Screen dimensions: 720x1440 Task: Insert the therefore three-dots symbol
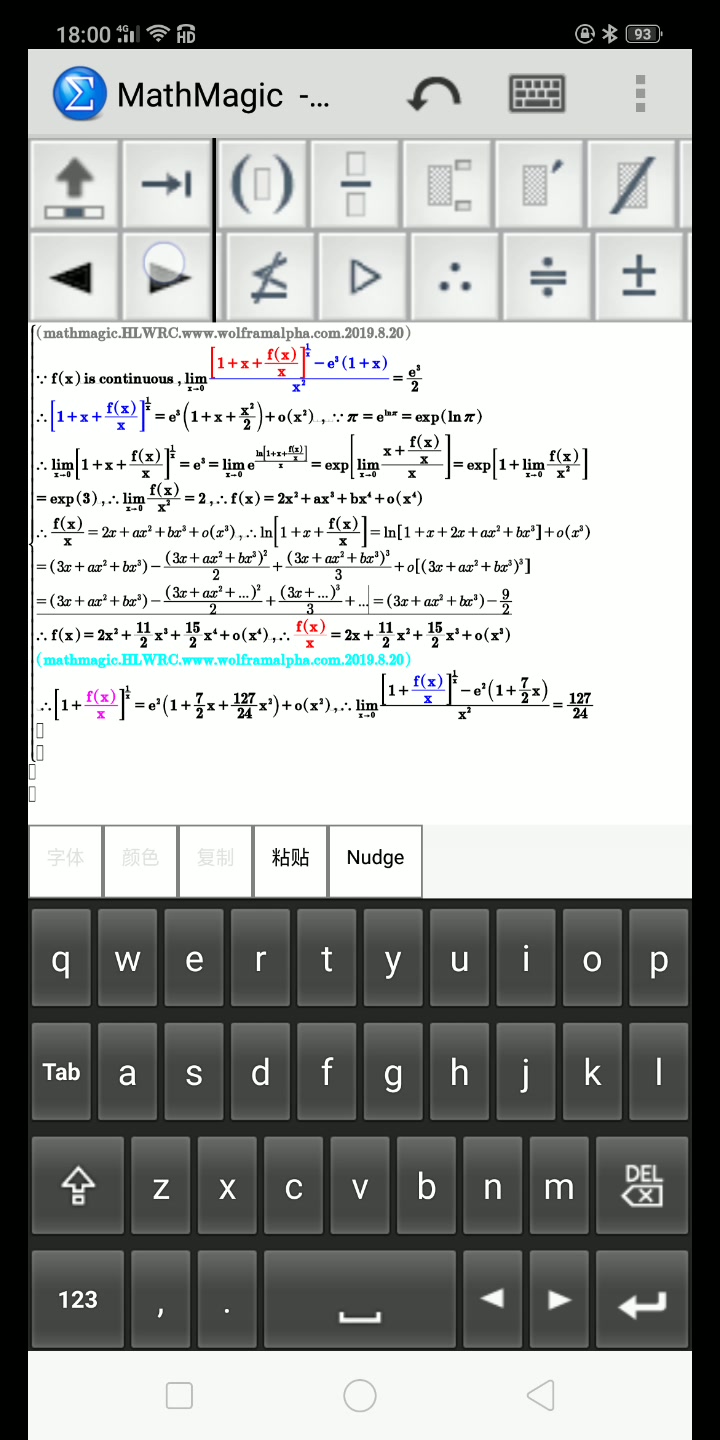pos(455,277)
